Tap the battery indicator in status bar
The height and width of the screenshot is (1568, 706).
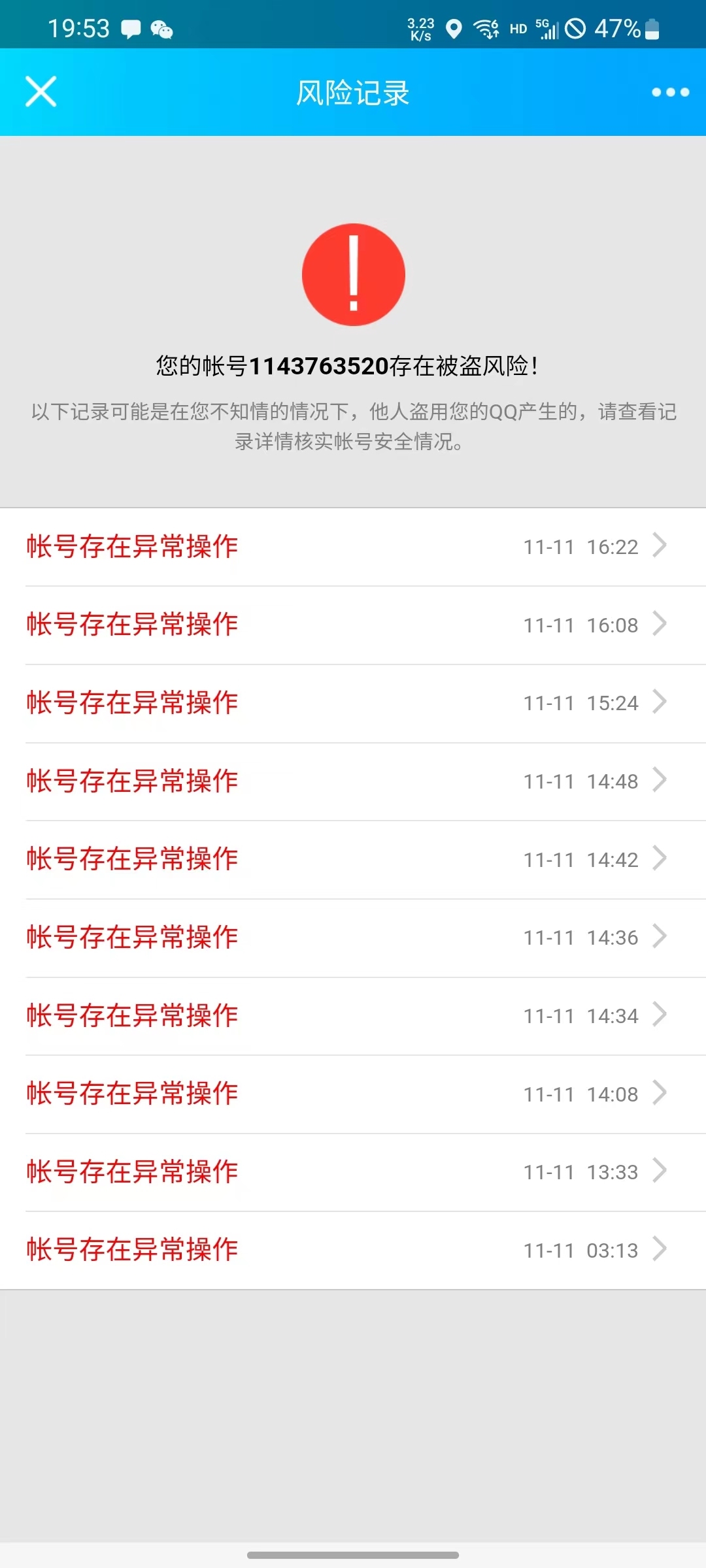click(x=652, y=28)
